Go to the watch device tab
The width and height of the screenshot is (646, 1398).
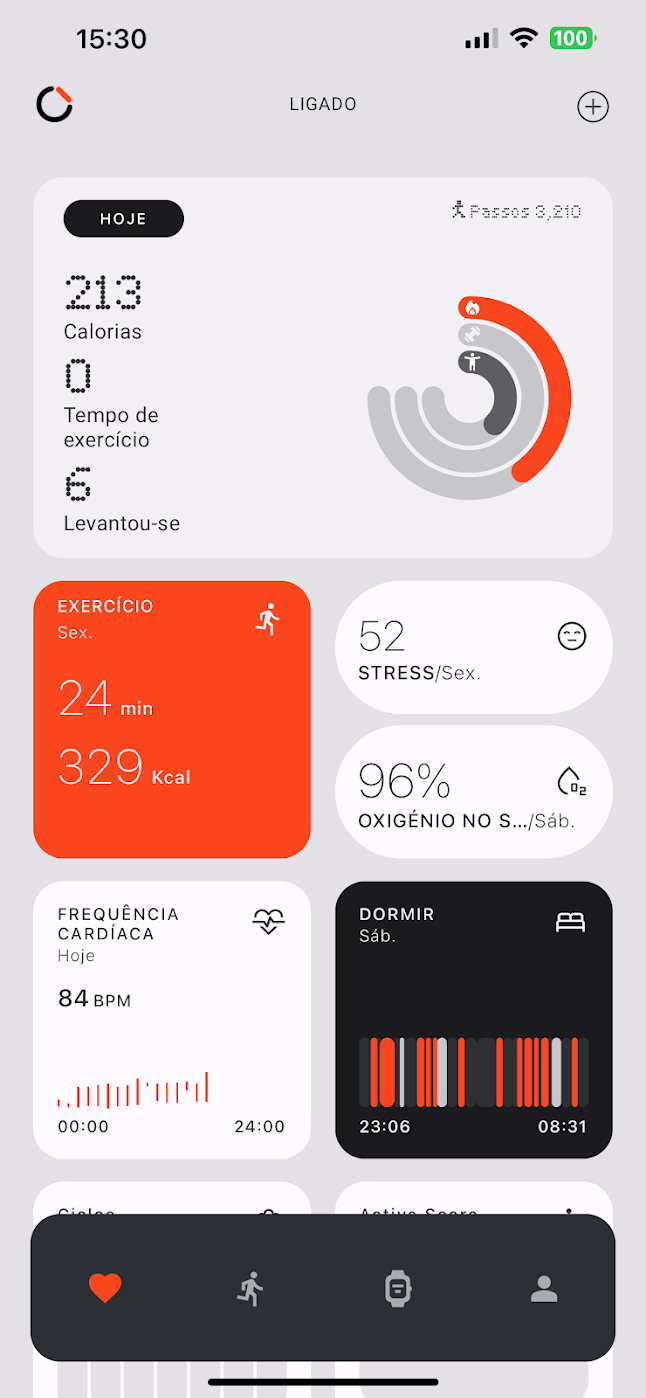coord(398,1288)
